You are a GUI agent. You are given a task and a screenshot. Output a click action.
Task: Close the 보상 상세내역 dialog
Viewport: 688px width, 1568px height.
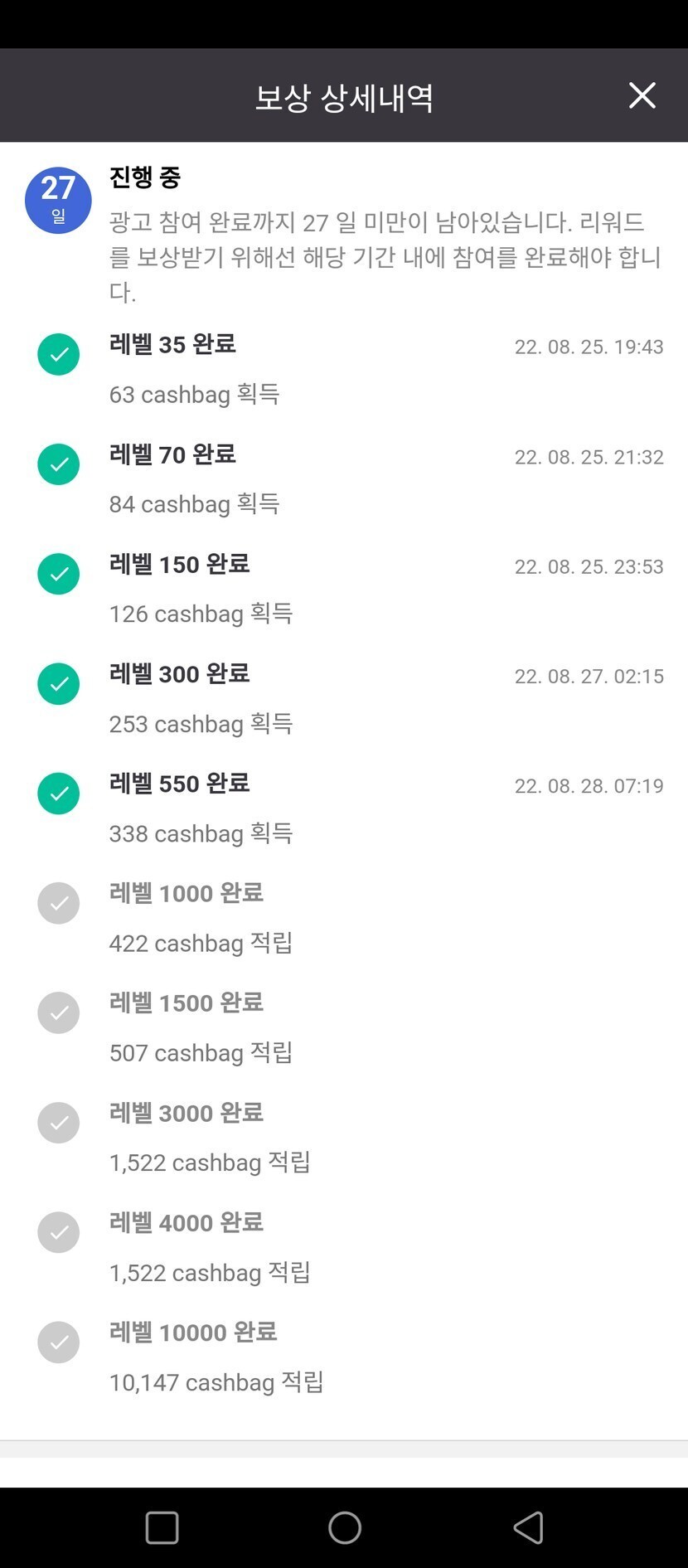click(642, 95)
